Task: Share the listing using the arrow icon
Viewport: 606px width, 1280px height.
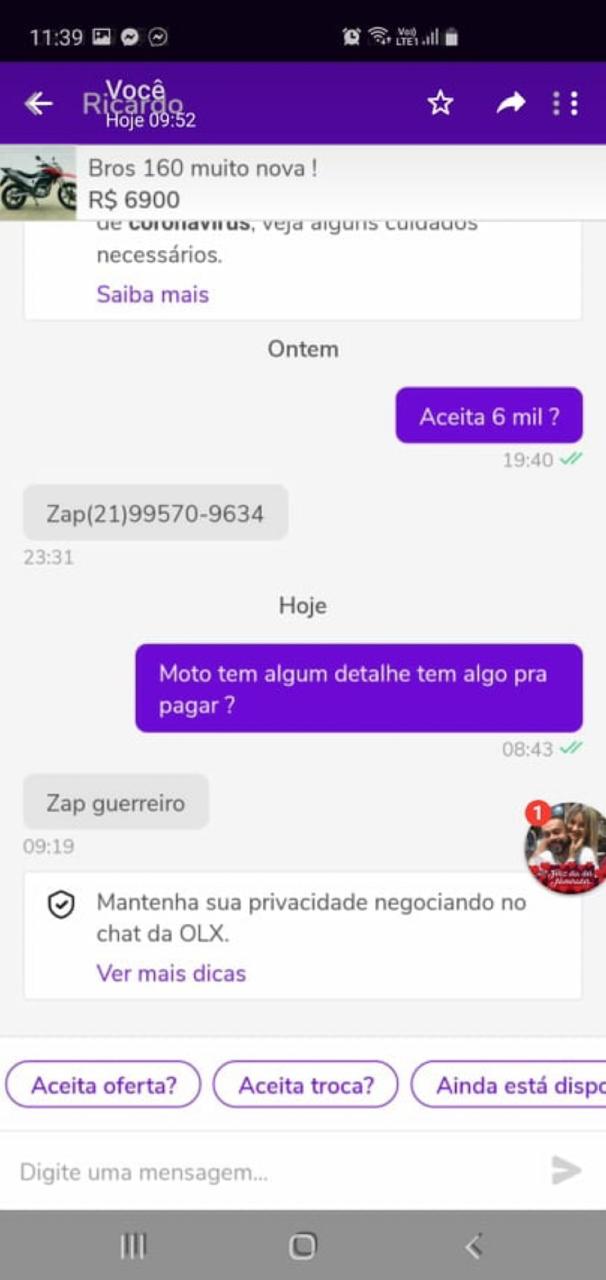Action: click(511, 103)
